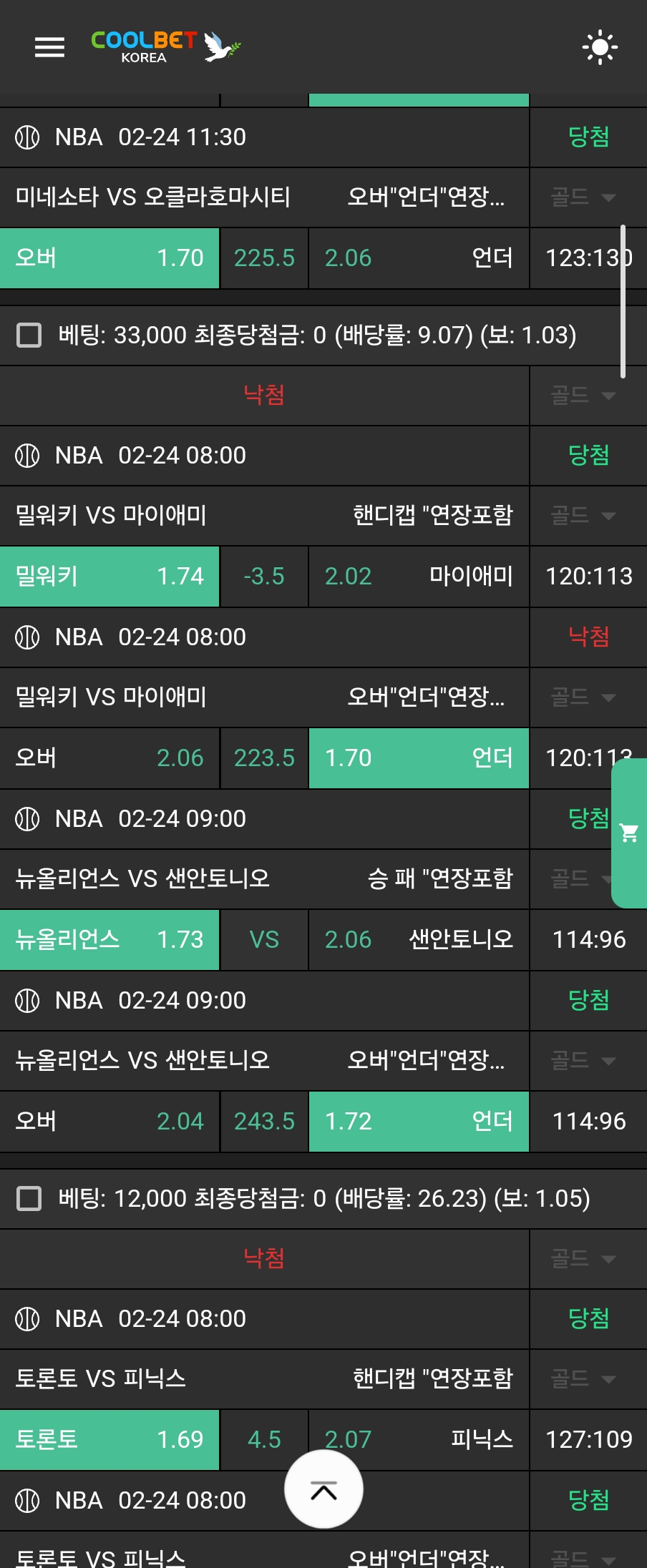Viewport: 647px width, 1568px height.
Task: Check the box for the 12,000 bet slip
Action: (29, 1198)
